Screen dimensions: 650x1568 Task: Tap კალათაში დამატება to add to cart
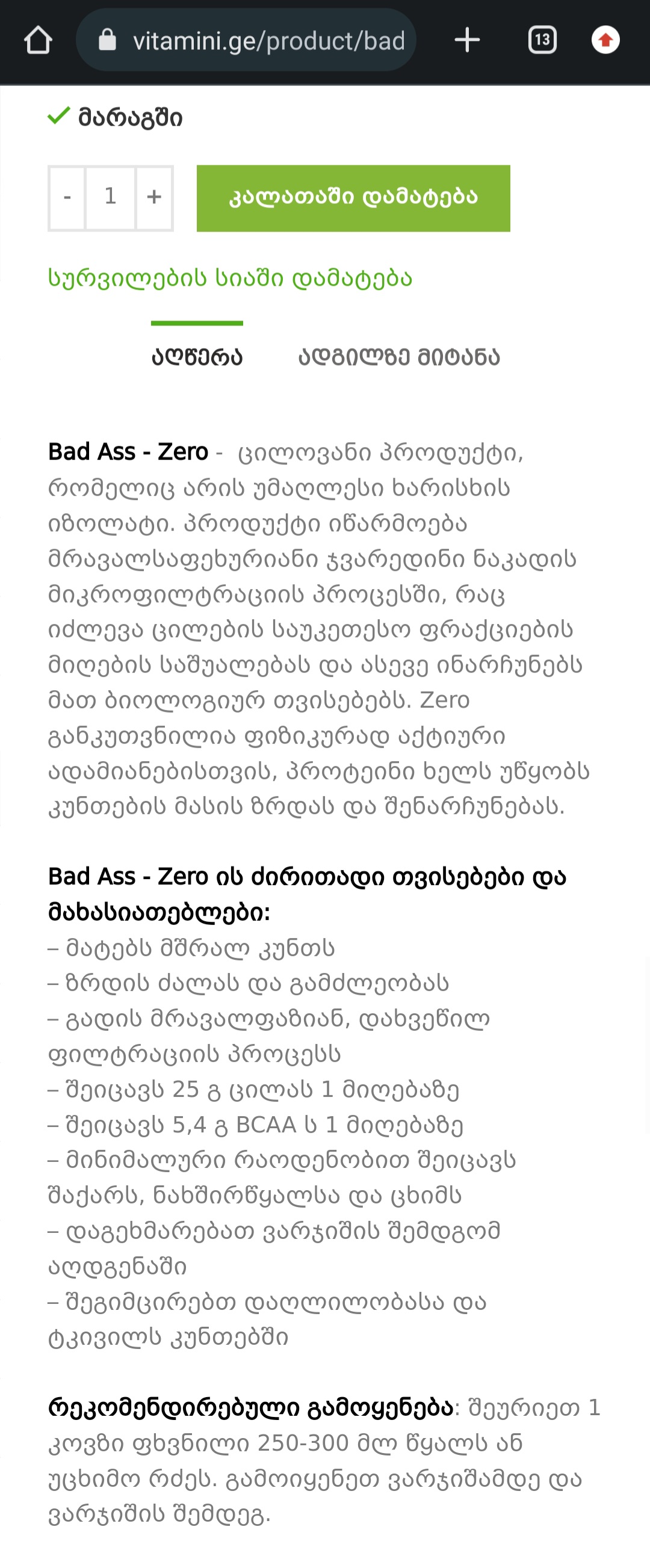click(x=353, y=198)
